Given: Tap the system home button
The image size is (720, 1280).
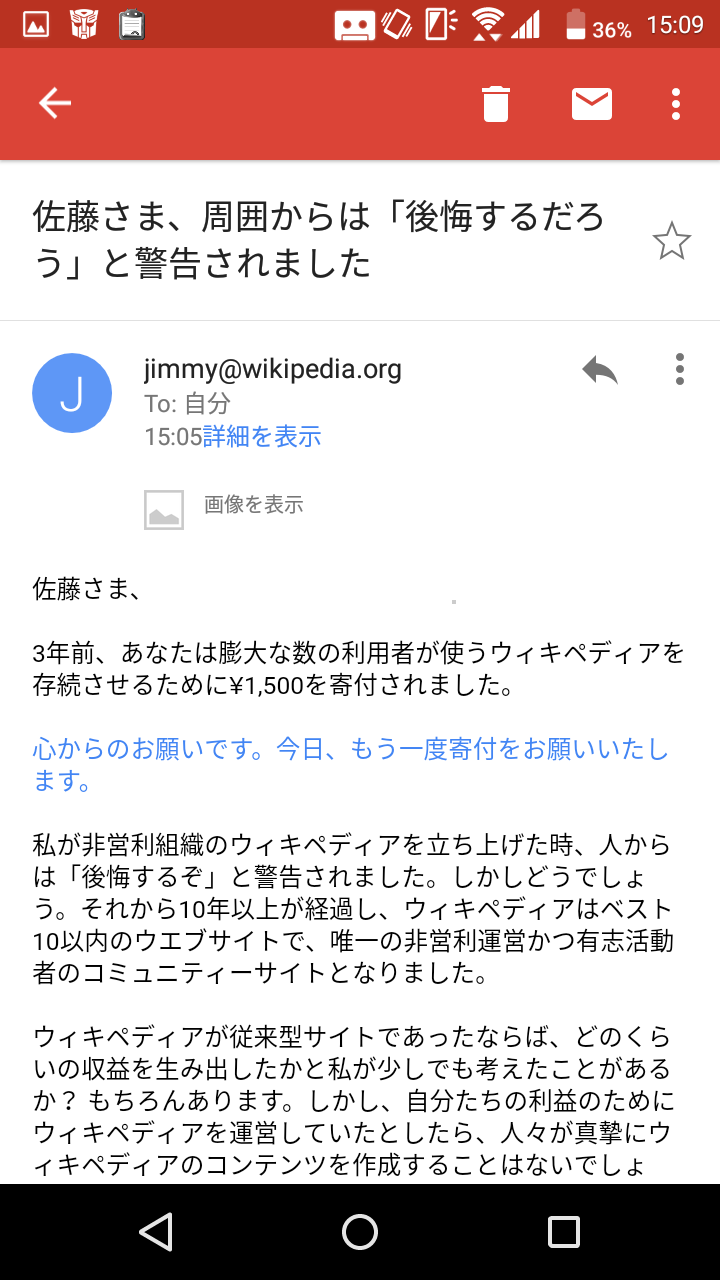Looking at the screenshot, I should 360,1232.
